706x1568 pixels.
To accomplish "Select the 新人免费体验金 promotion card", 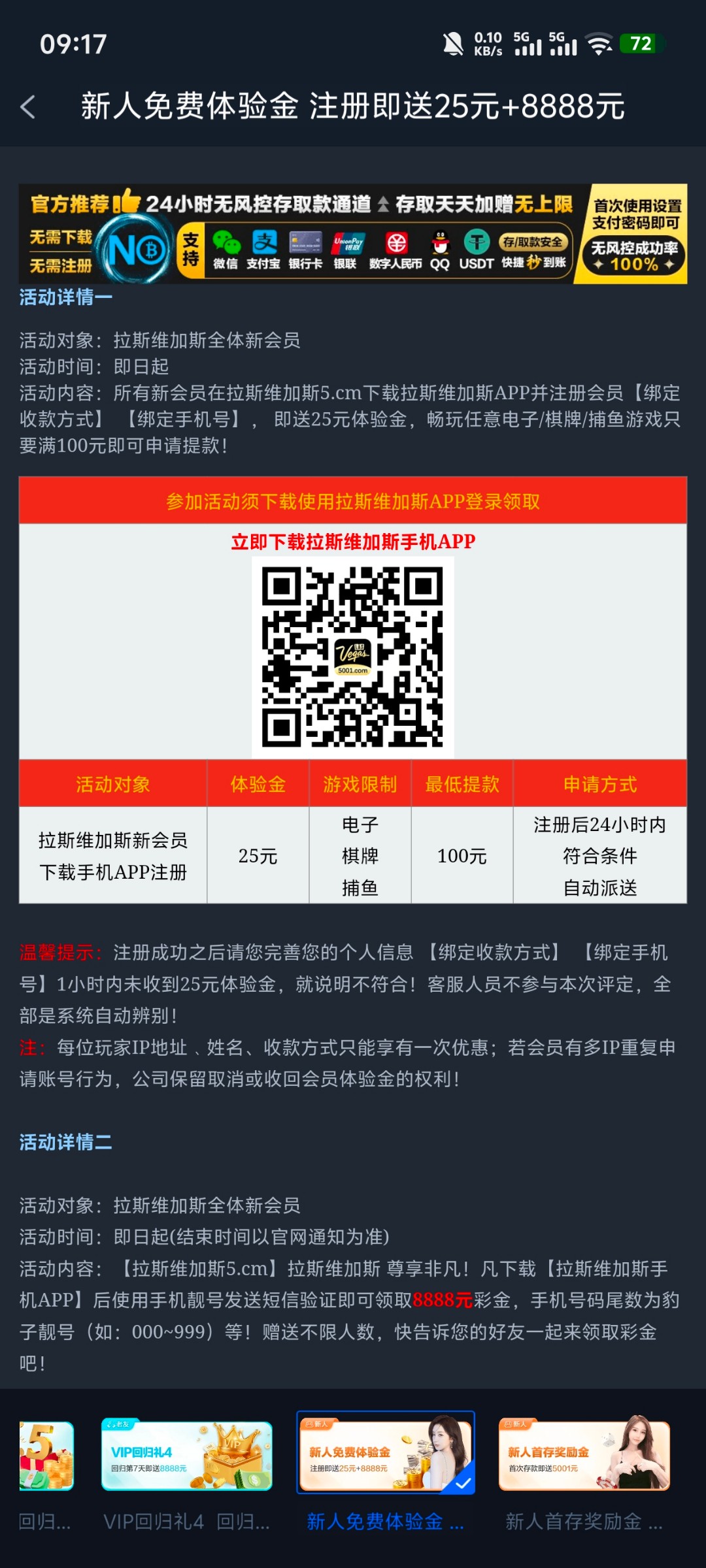I will click(x=386, y=1453).
